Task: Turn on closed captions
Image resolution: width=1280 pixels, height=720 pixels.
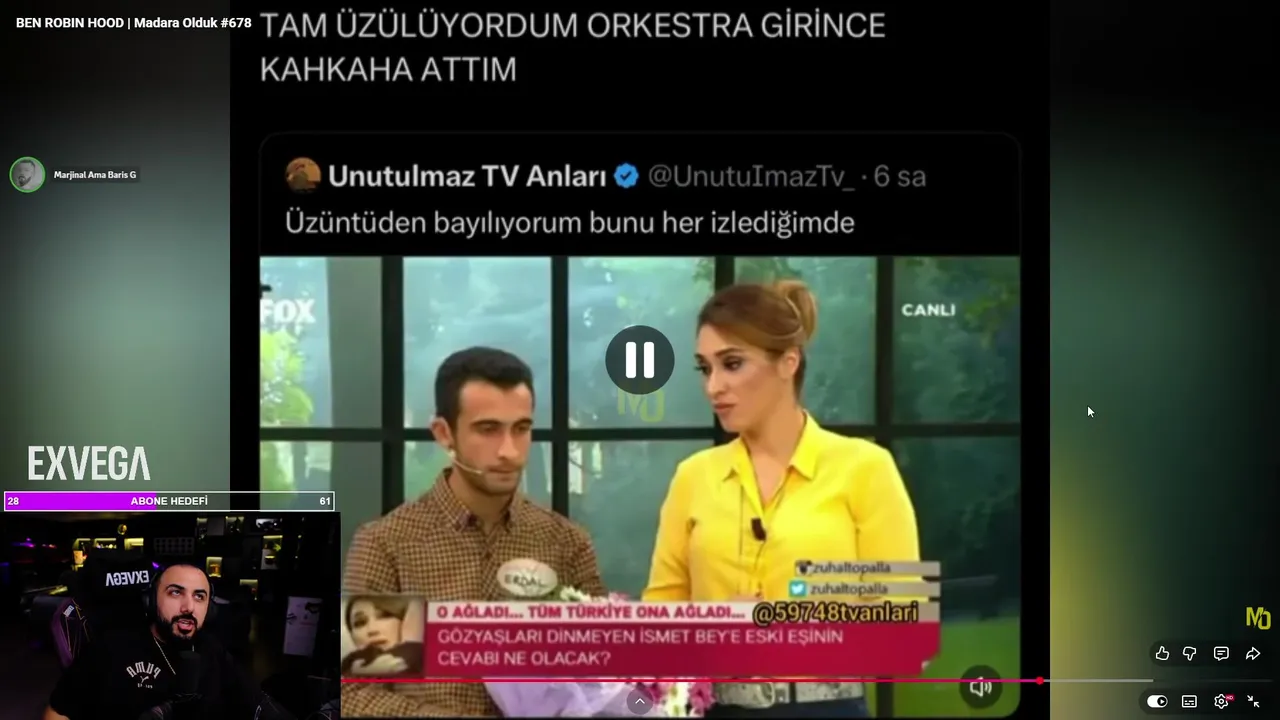Action: 1189,701
